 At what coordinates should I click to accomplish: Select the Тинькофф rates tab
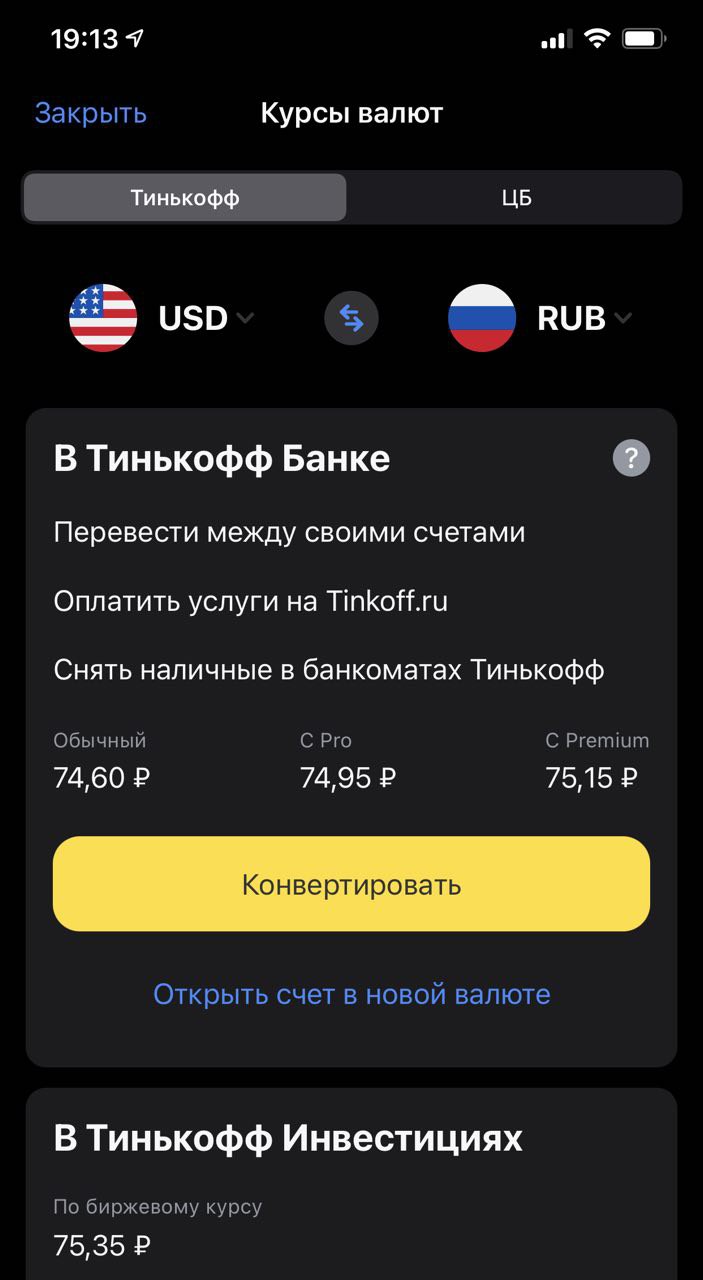click(185, 197)
